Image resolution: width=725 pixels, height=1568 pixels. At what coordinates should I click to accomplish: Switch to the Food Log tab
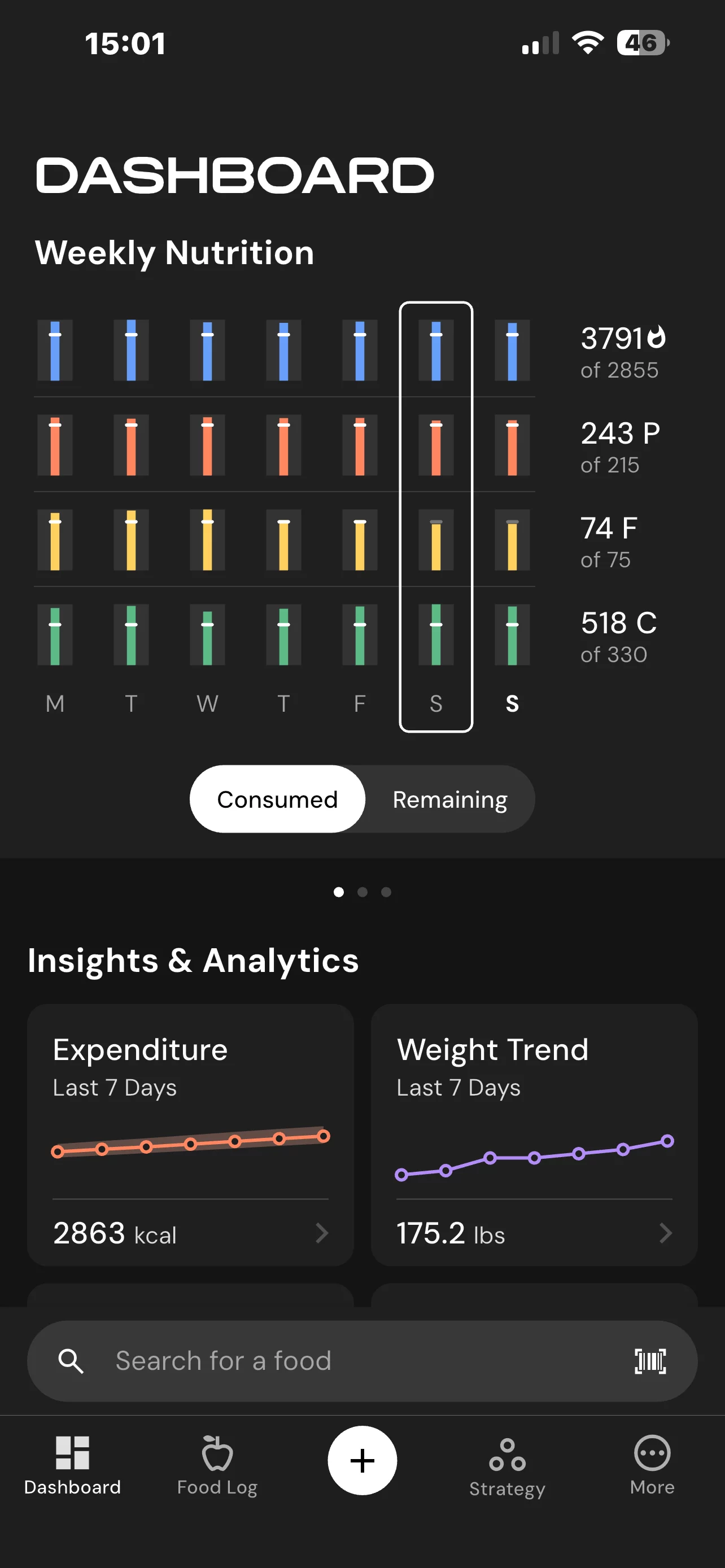[217, 1465]
